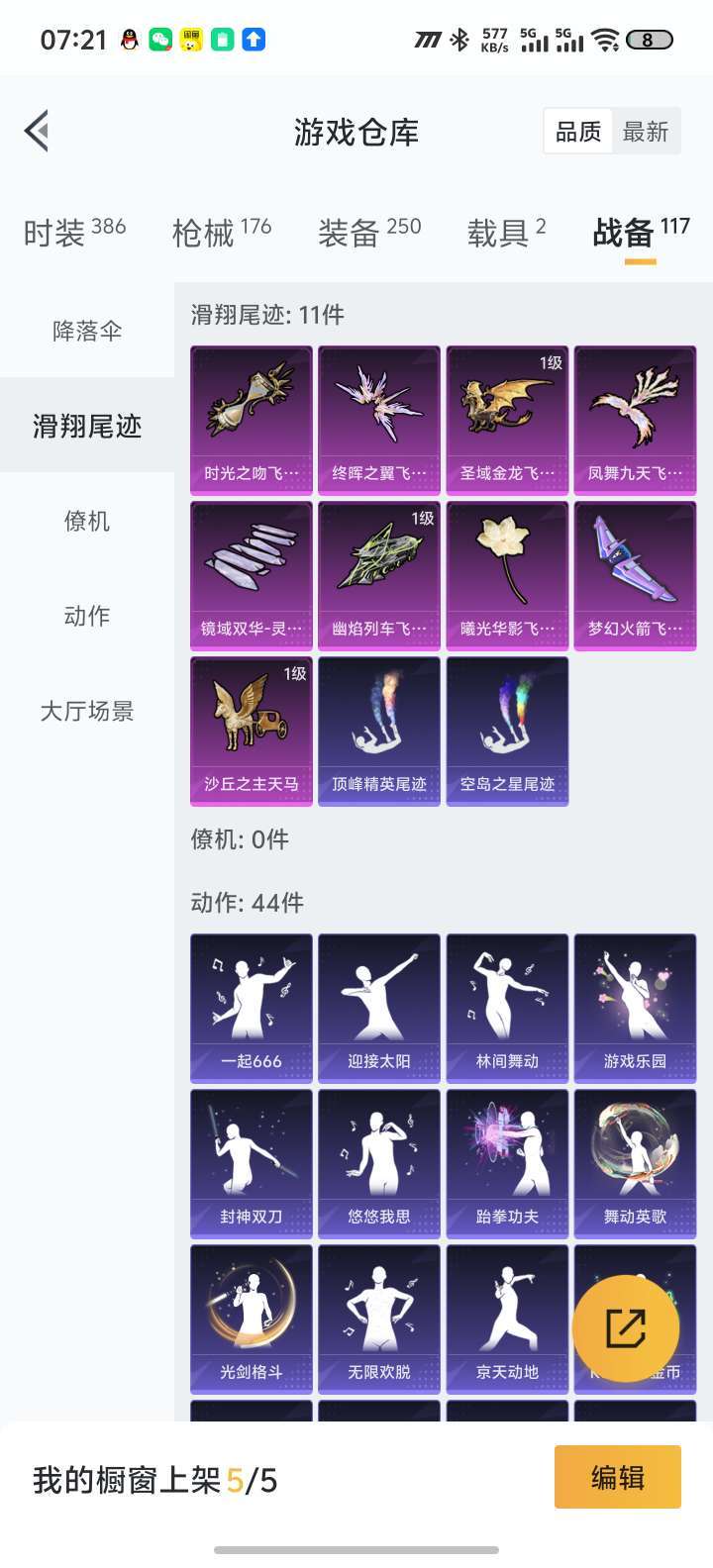Viewport: 713px width, 1568px height.
Task: Open the 沙丘之主天马 item
Action: point(252,732)
